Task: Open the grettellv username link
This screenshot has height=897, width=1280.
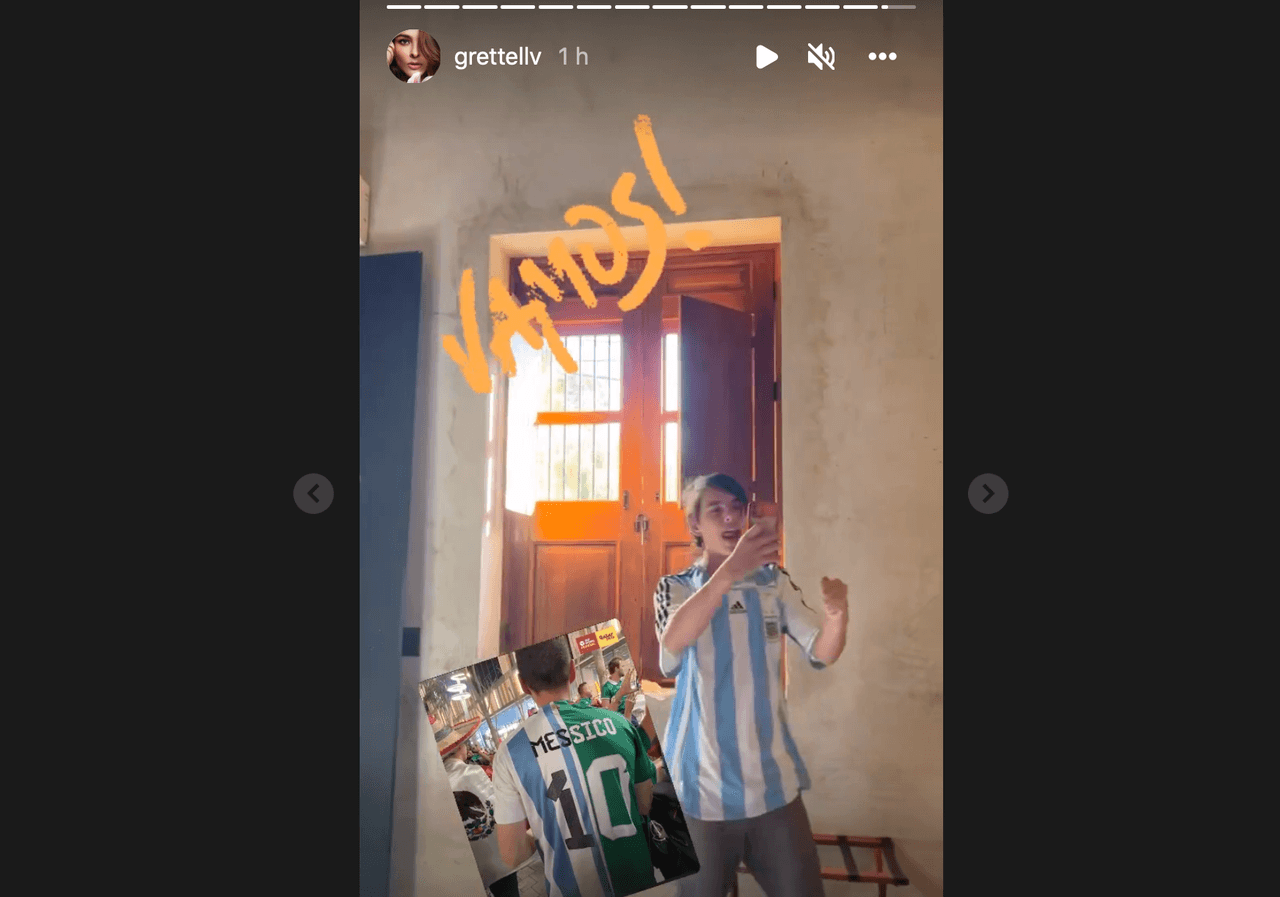Action: click(x=497, y=57)
